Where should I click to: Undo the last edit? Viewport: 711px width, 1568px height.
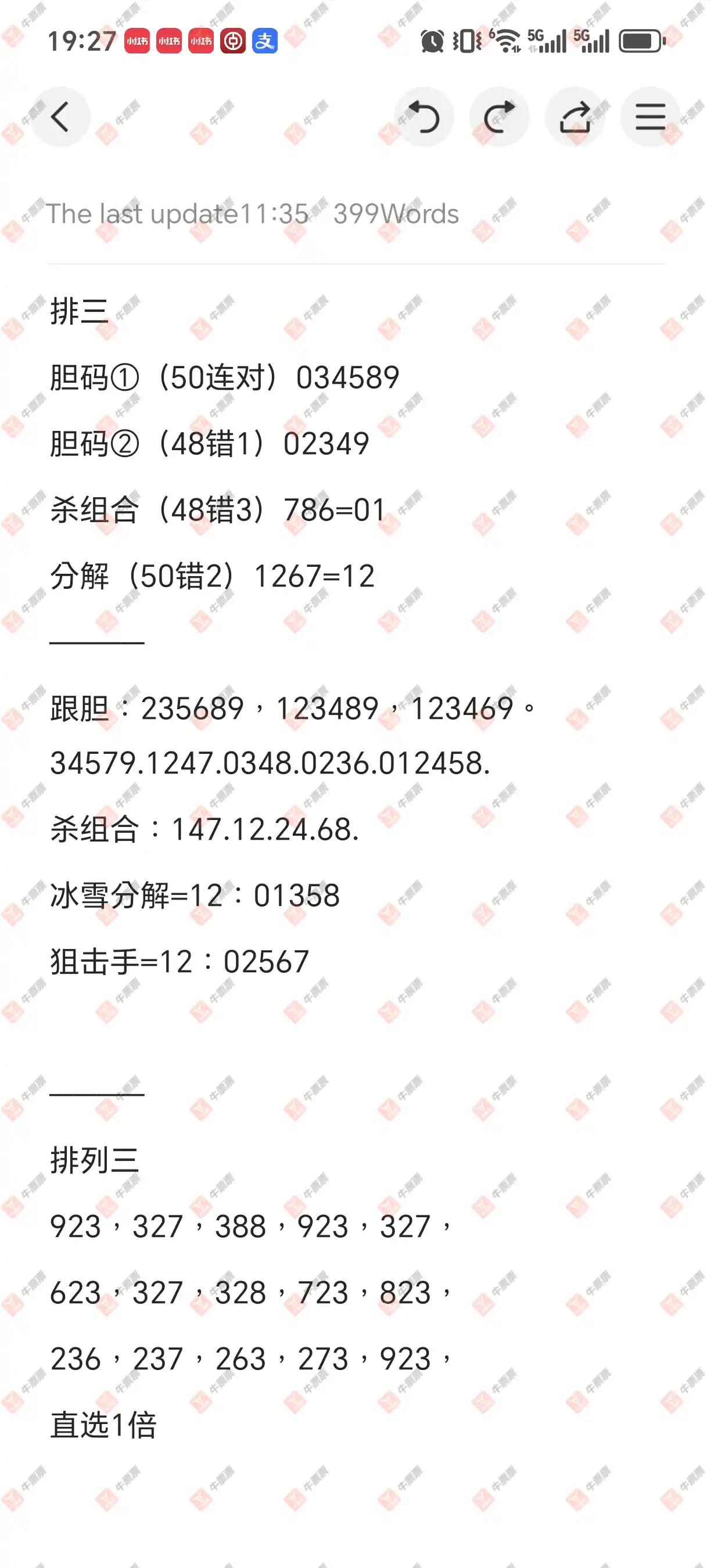click(425, 116)
